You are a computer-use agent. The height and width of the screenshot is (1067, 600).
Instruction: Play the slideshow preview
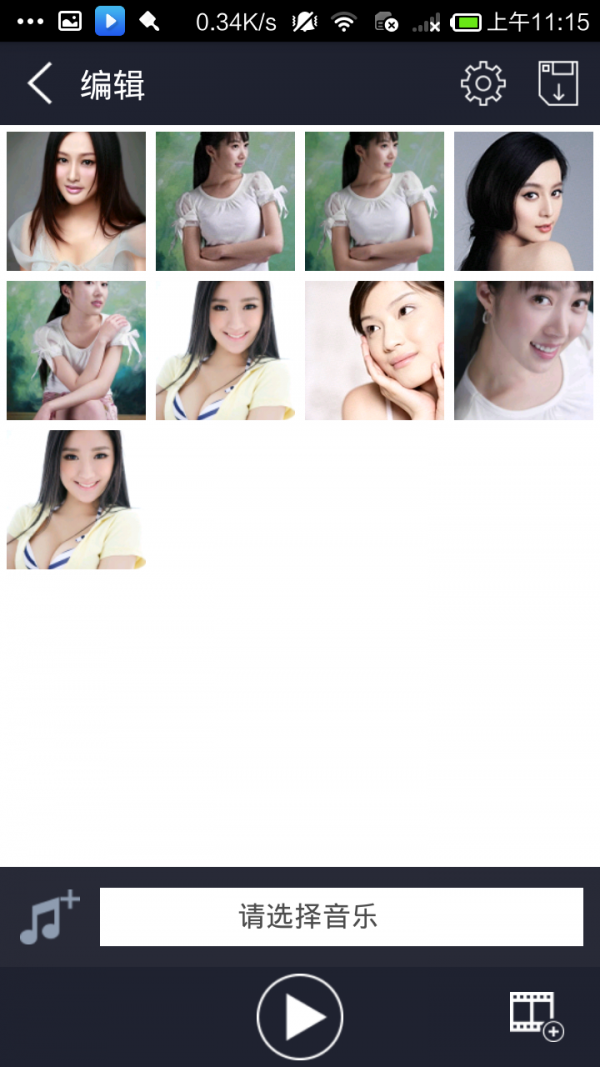pyautogui.click(x=300, y=1017)
